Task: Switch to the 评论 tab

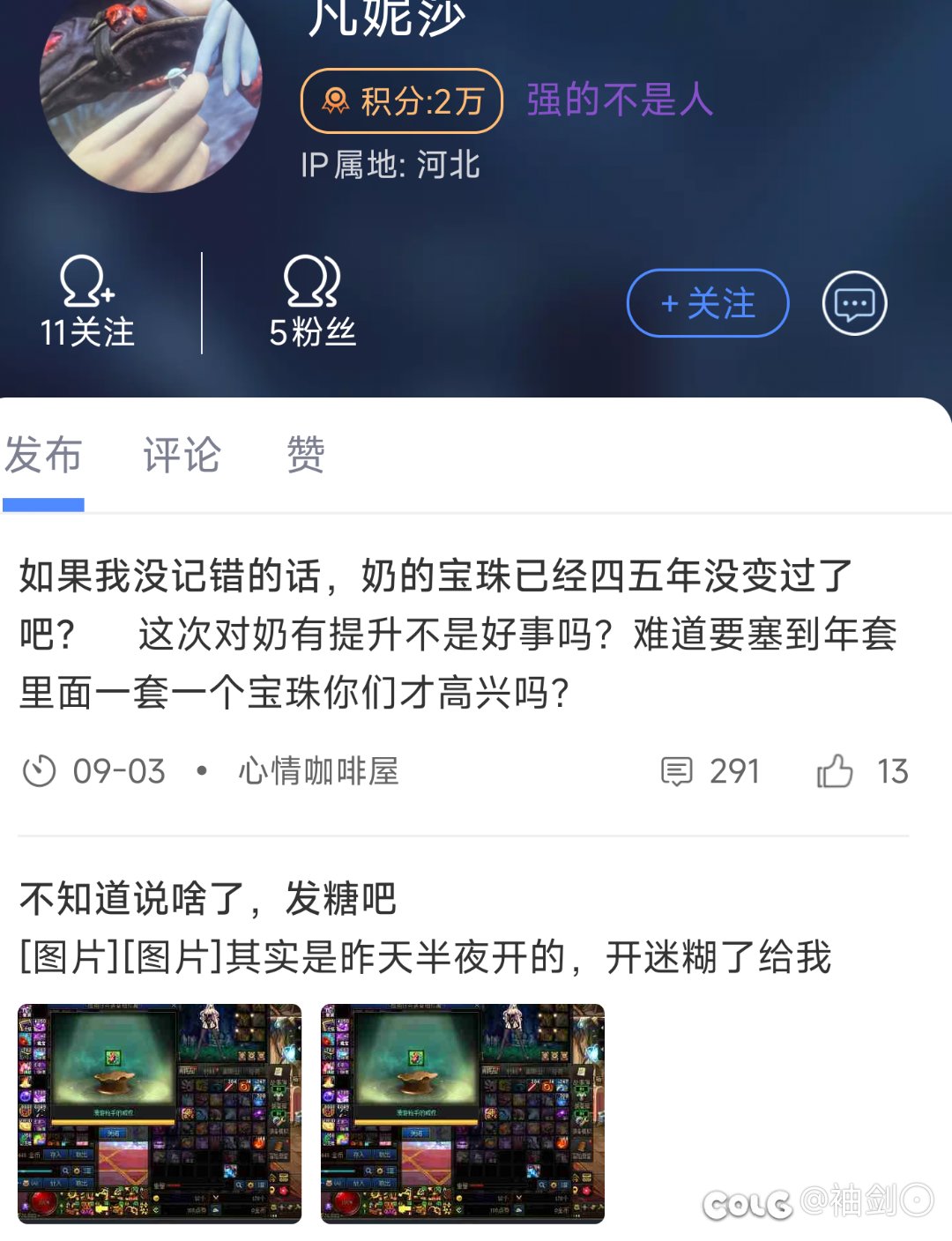Action: (182, 455)
